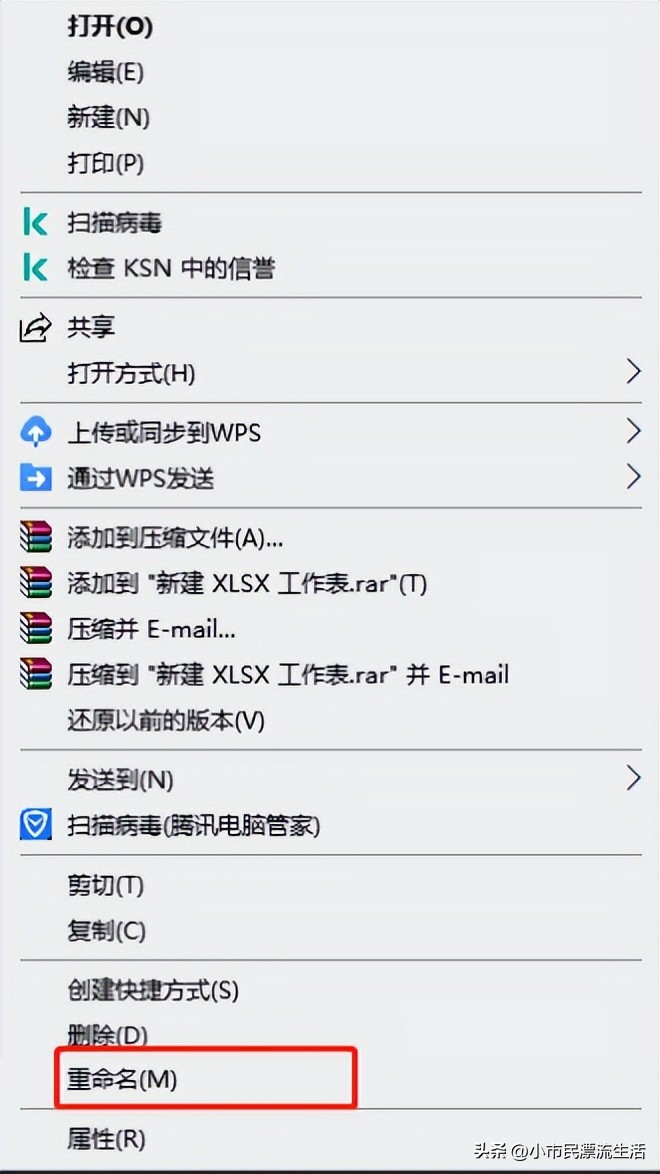The width and height of the screenshot is (660, 1174).
Task: Expand the 打开方式(H) submenu
Action: 131,373
